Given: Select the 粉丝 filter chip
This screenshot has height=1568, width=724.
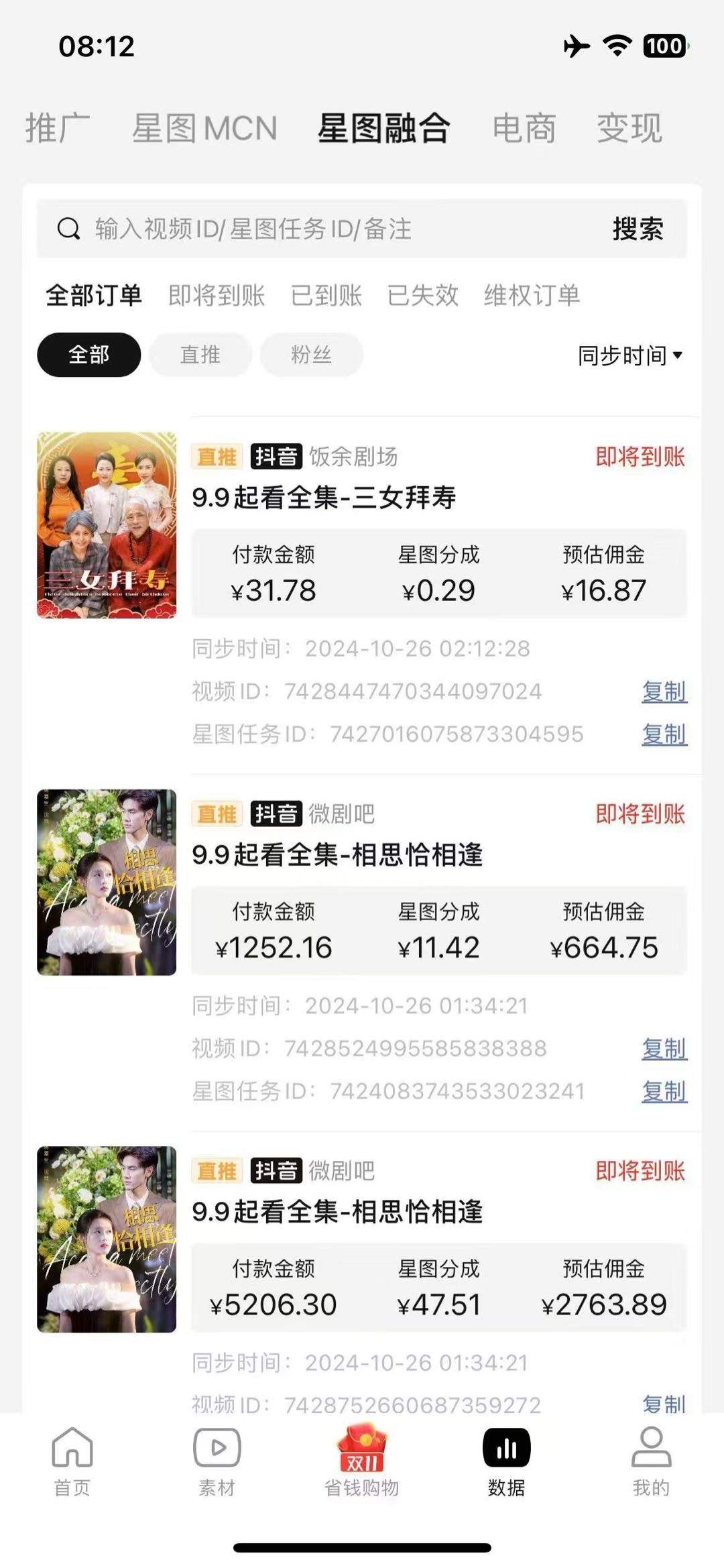Looking at the screenshot, I should click(311, 354).
